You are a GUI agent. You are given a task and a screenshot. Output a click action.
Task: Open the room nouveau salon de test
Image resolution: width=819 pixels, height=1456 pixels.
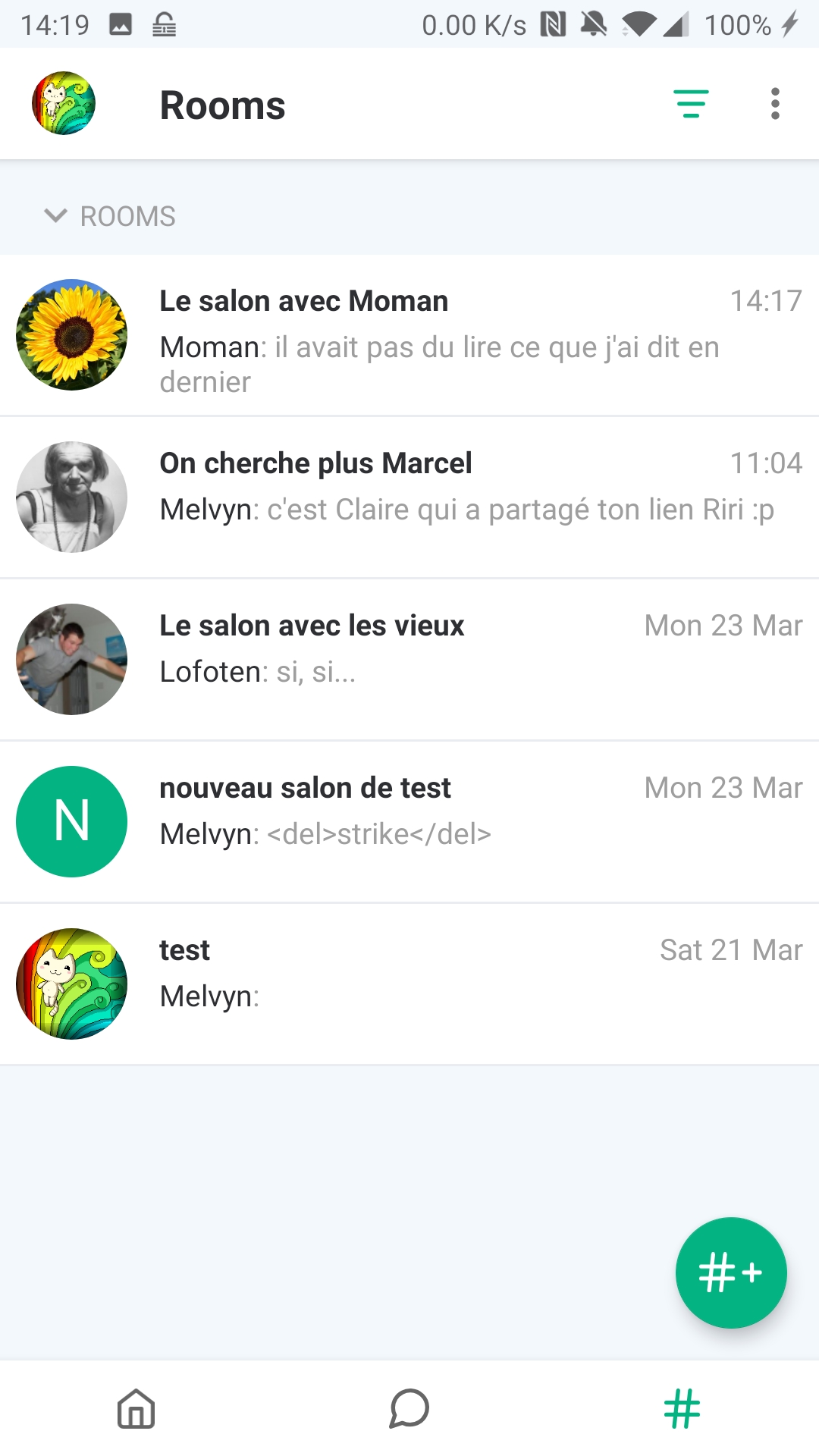coord(409,822)
